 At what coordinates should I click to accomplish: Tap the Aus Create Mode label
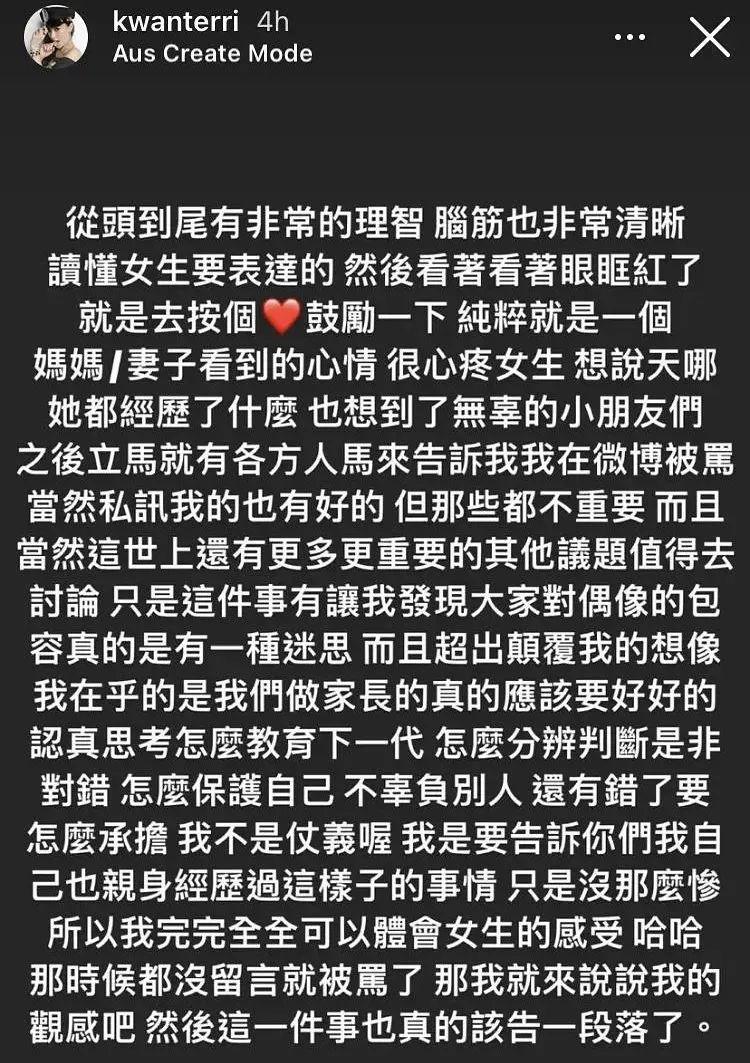[x=212, y=53]
